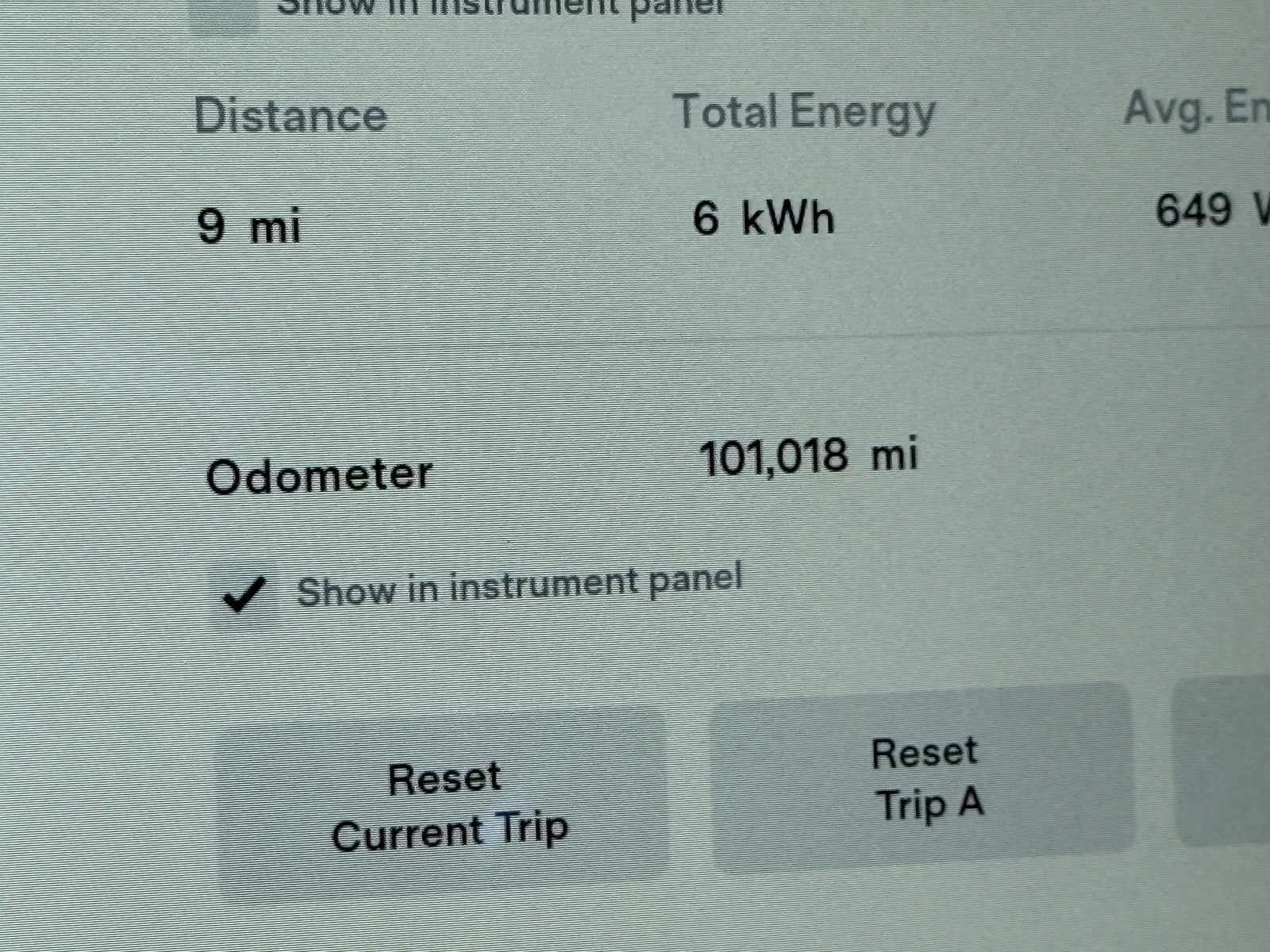
Task: Uncheck odometer Show in instrument panel
Action: [x=243, y=593]
